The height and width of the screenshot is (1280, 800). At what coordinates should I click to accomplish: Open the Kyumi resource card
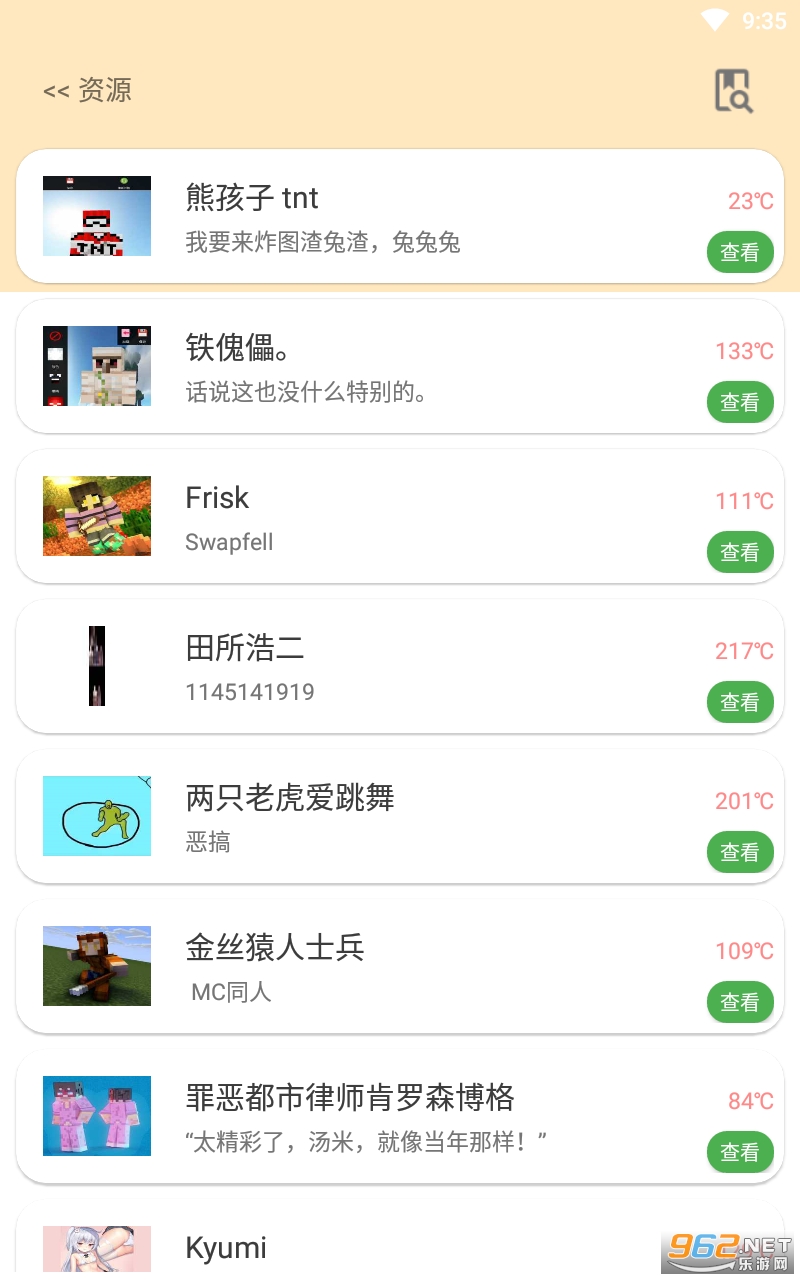pos(400,1246)
